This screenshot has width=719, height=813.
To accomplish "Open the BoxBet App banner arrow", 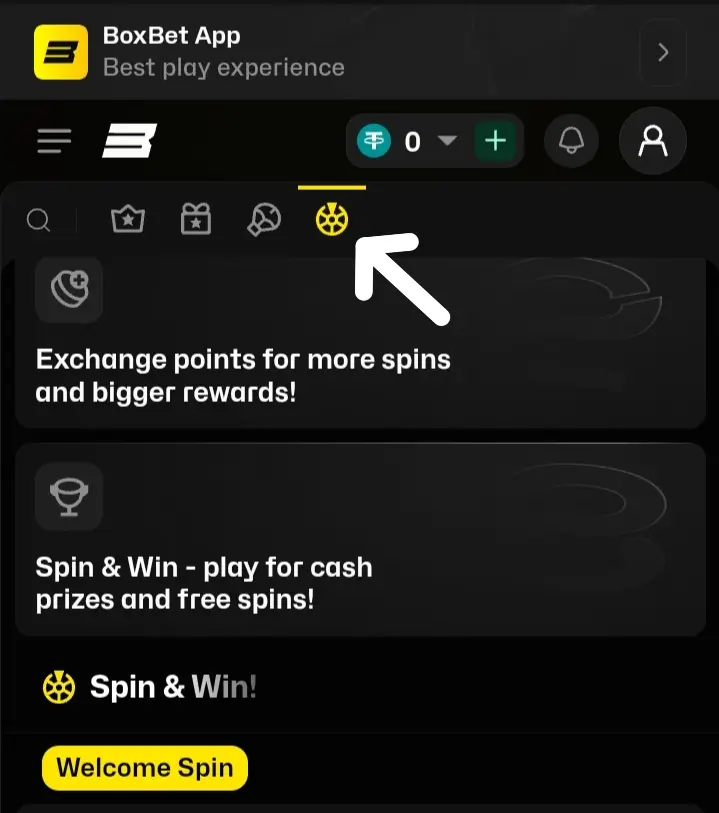I will point(663,52).
